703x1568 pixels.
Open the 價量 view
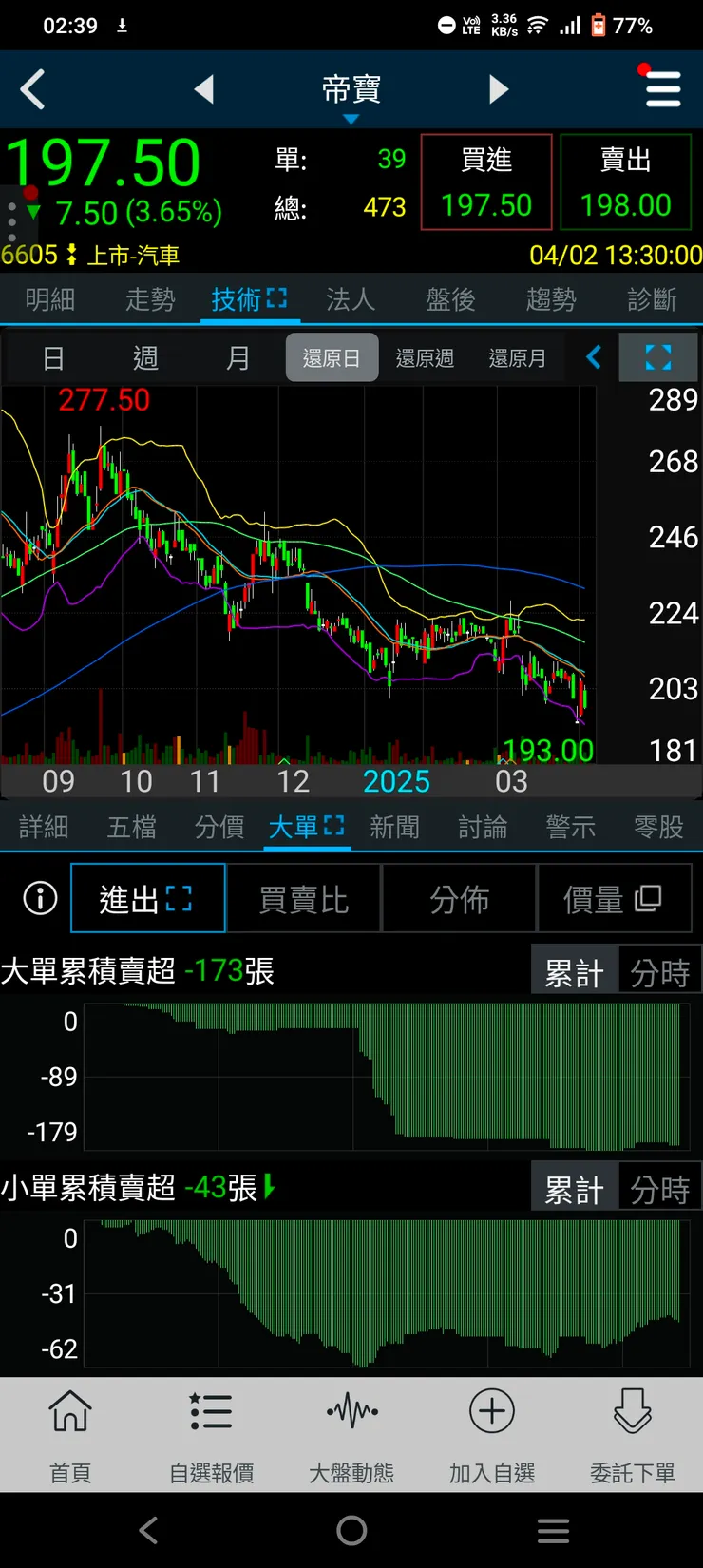[613, 899]
